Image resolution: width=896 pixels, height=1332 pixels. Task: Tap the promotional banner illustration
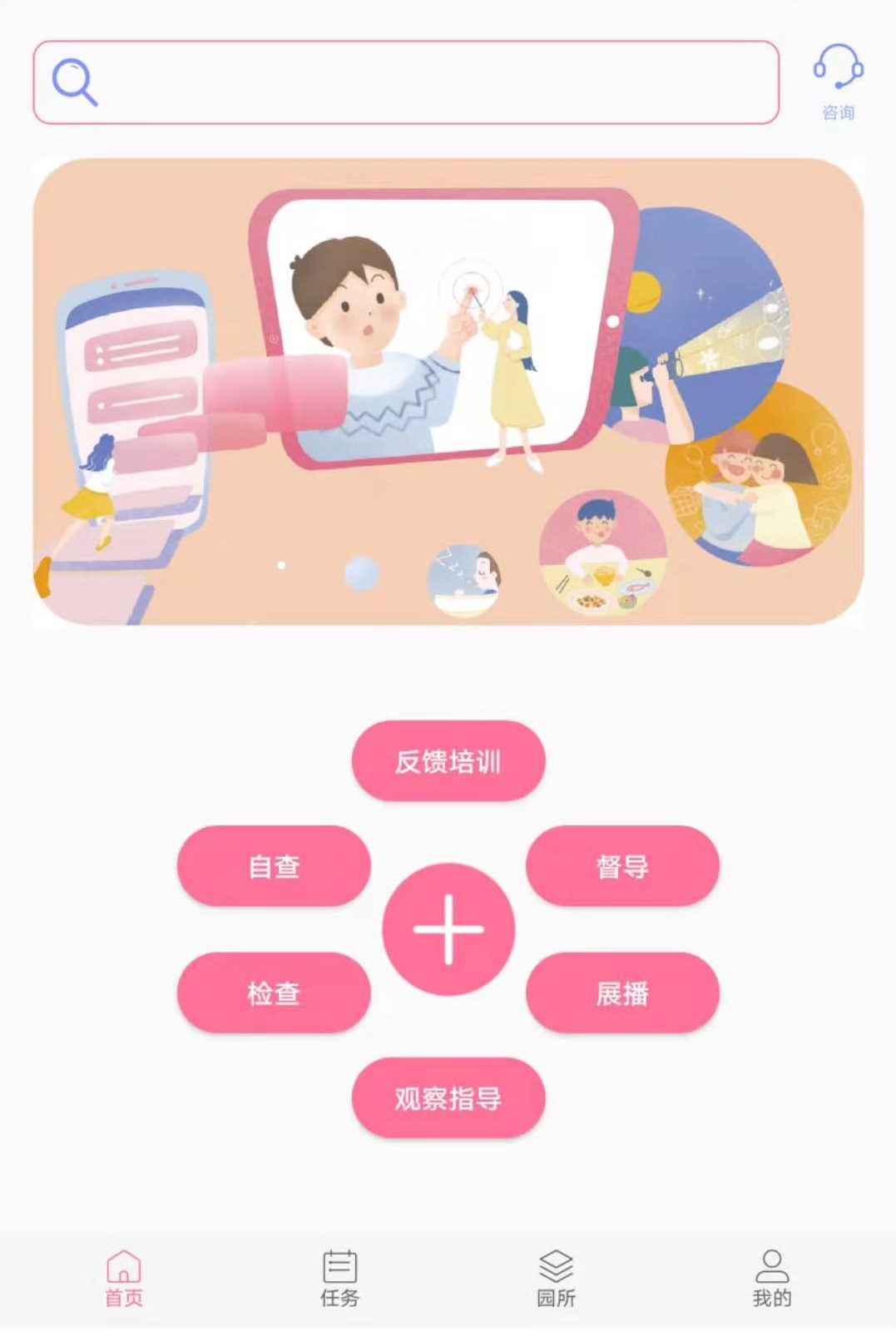(x=448, y=391)
